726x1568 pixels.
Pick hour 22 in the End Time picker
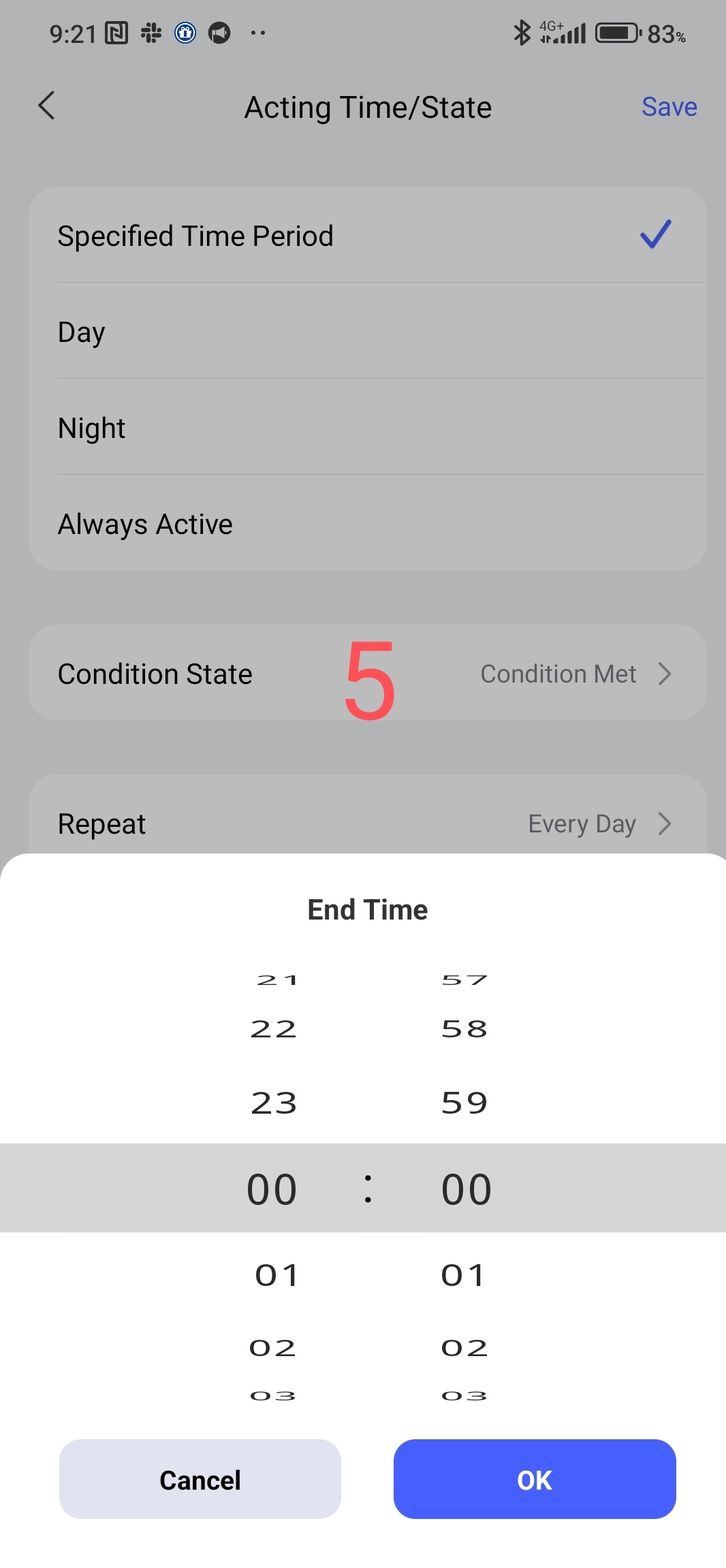[274, 1029]
